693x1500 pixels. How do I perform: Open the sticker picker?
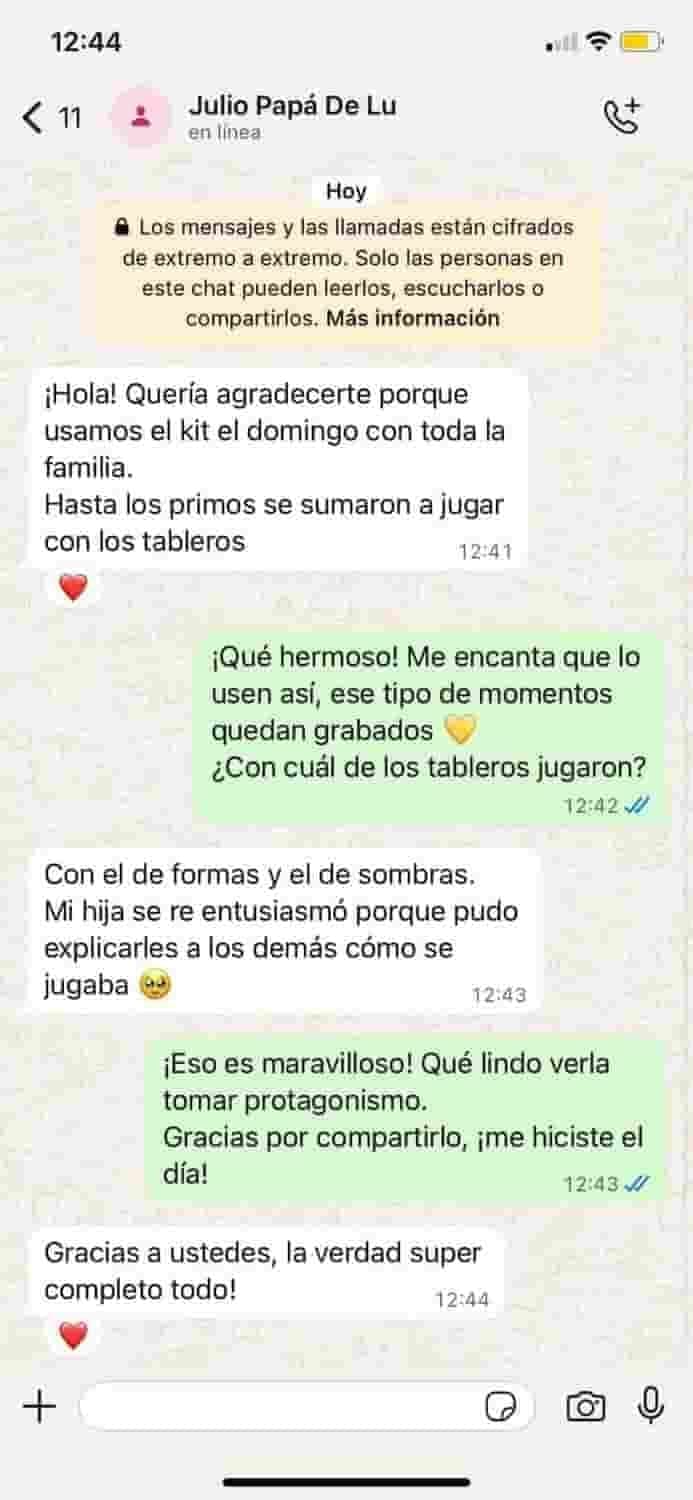(x=501, y=1408)
